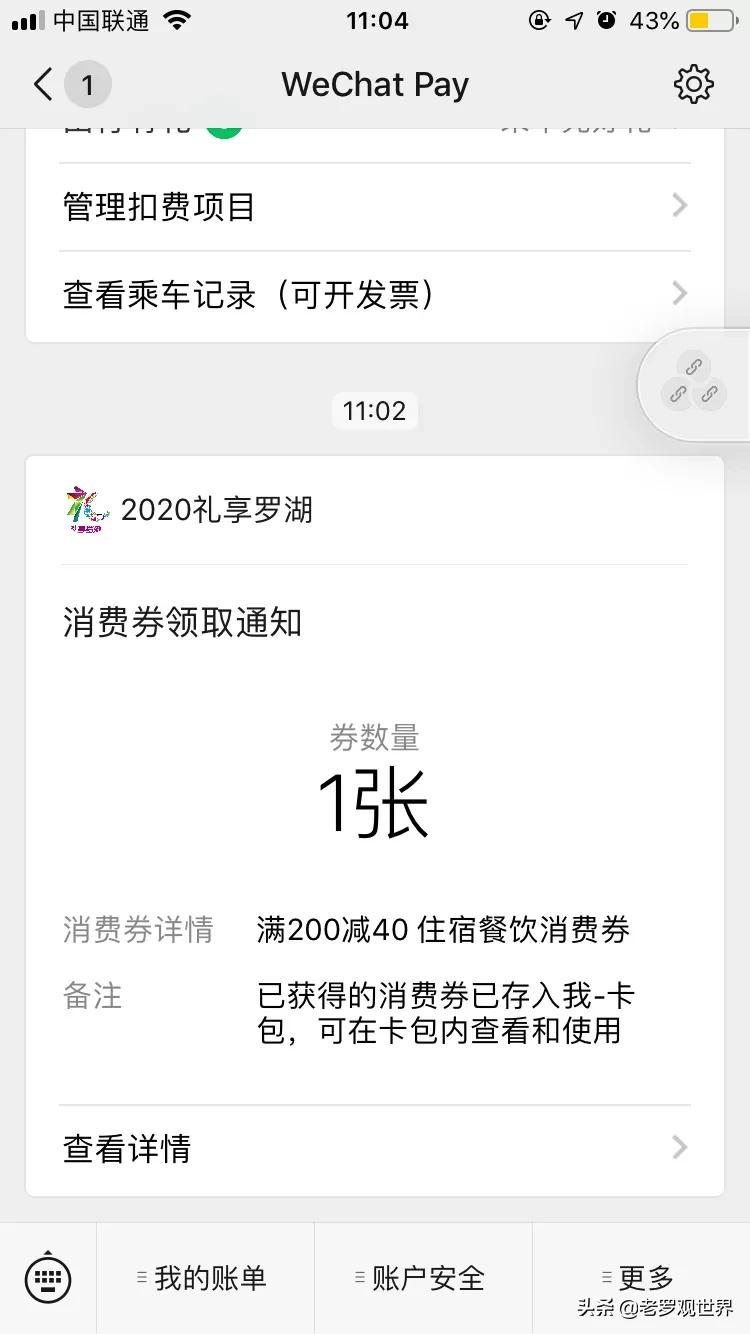Tap the orientation lock icon in the status bar
750x1334 pixels.
coord(538,18)
